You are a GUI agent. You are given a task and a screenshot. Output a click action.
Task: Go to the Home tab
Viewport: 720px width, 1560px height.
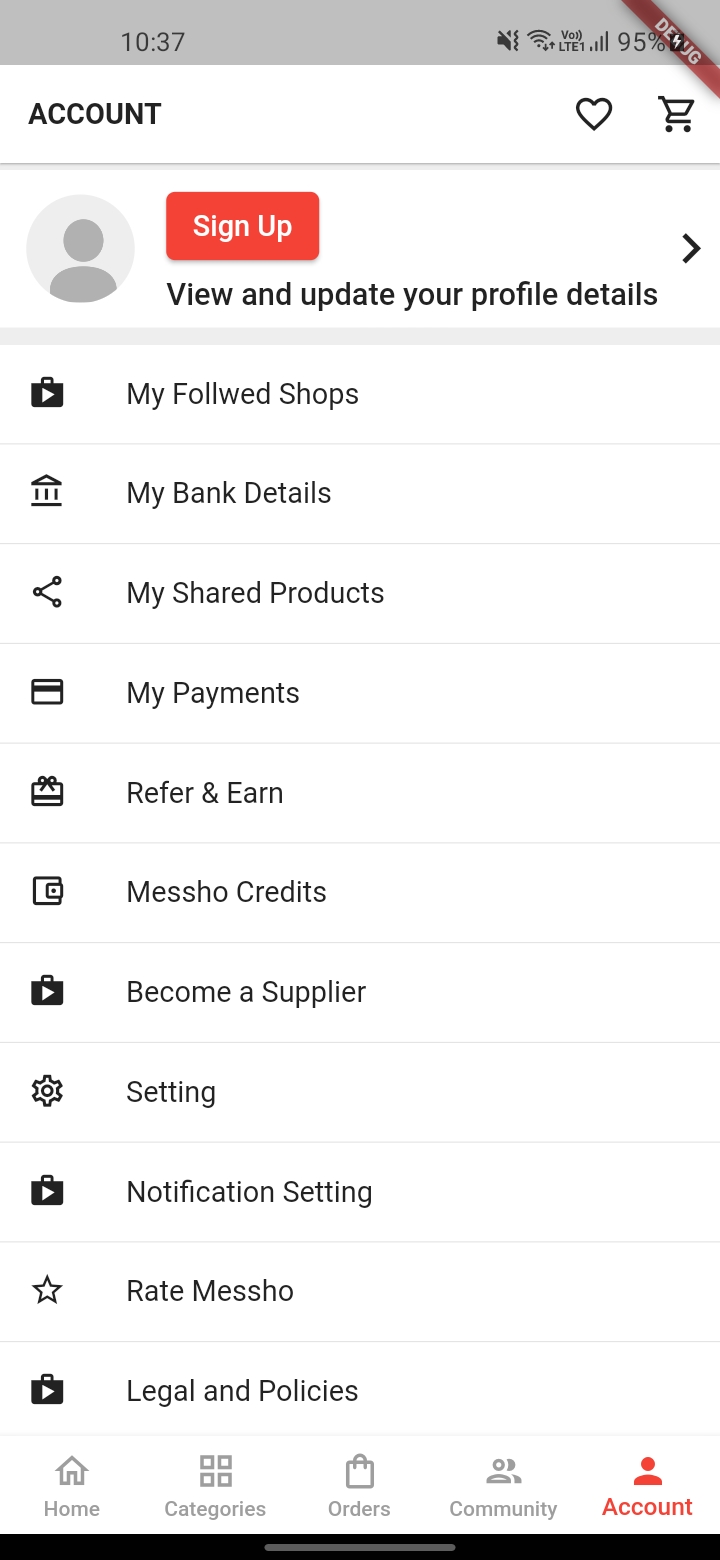click(x=71, y=1484)
